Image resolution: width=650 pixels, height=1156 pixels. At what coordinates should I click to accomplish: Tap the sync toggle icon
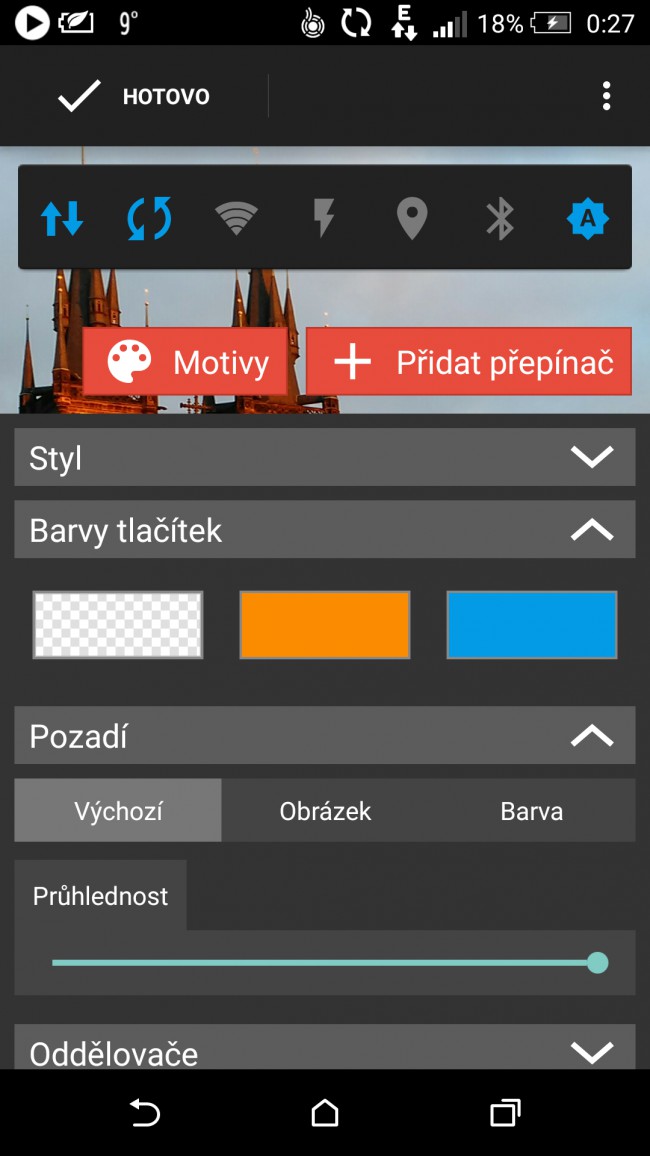pos(149,218)
